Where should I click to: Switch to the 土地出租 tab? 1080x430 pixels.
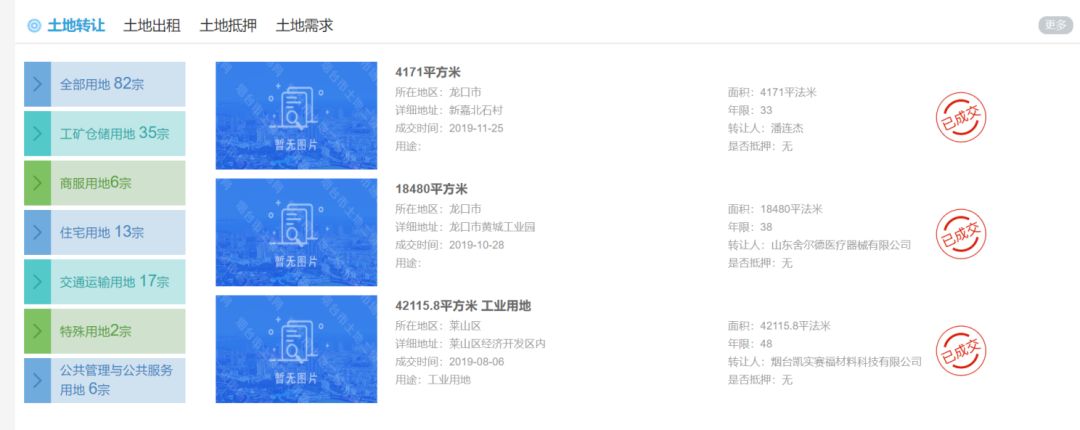[151, 25]
